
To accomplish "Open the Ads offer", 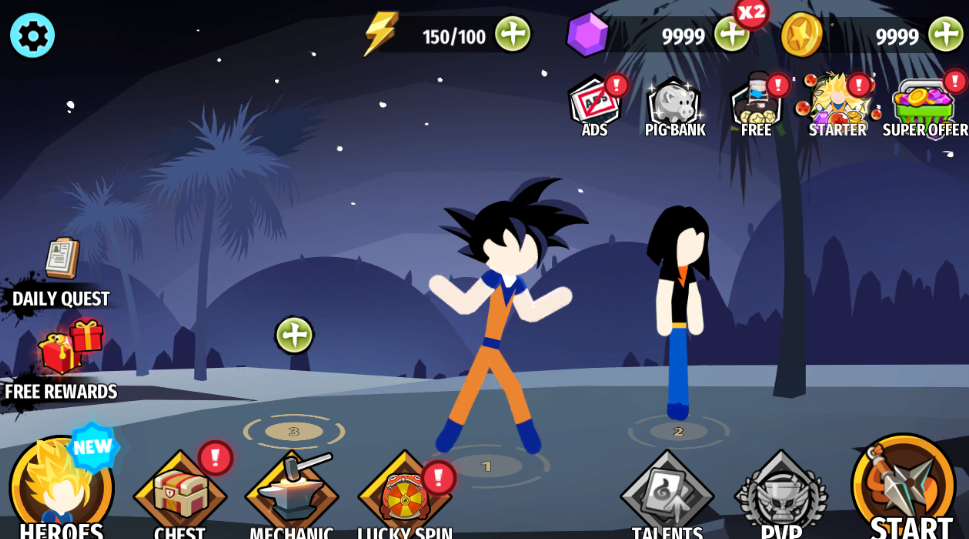I will click(x=595, y=106).
